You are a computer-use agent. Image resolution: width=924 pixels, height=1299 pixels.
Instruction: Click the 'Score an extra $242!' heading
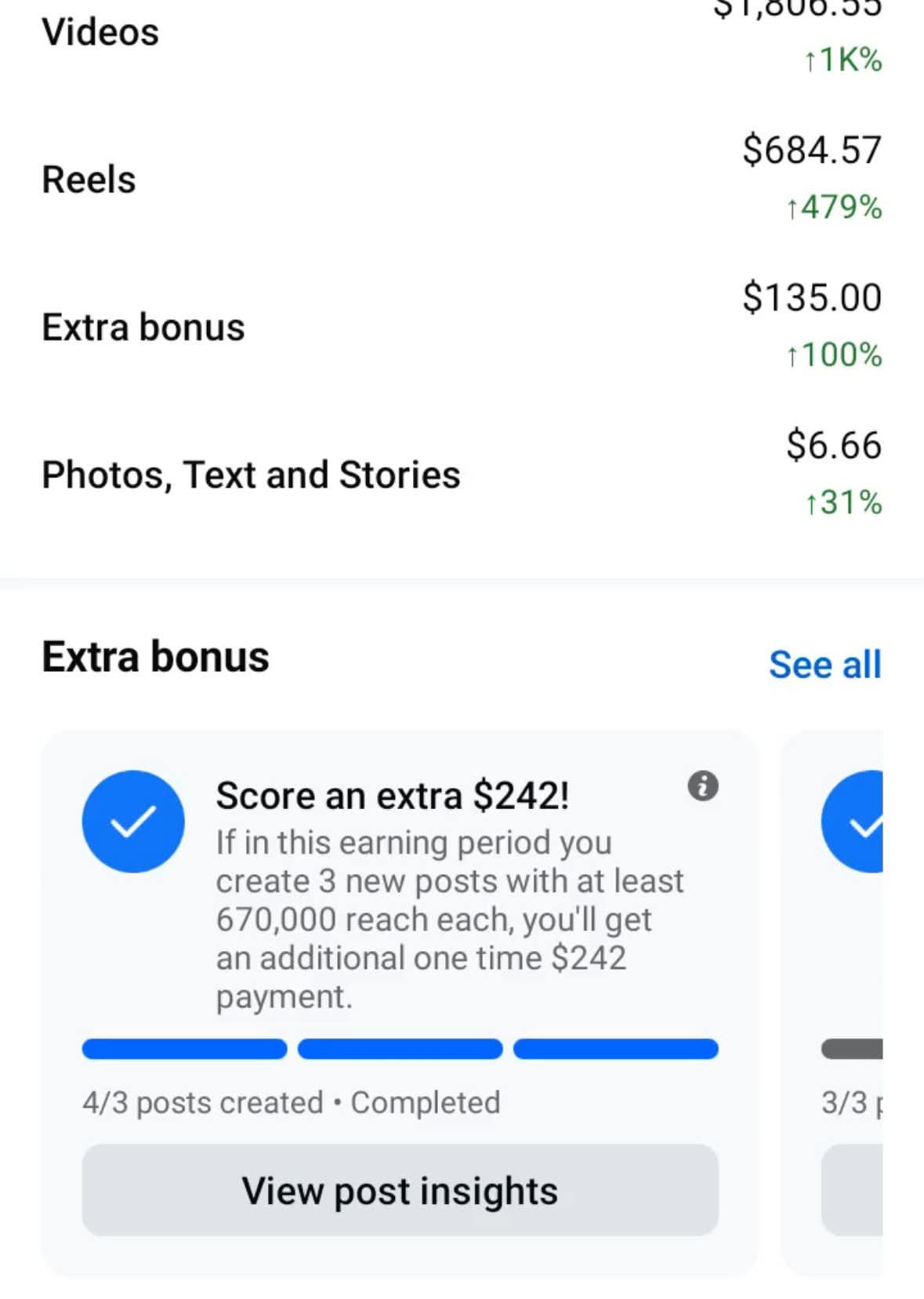click(x=393, y=794)
